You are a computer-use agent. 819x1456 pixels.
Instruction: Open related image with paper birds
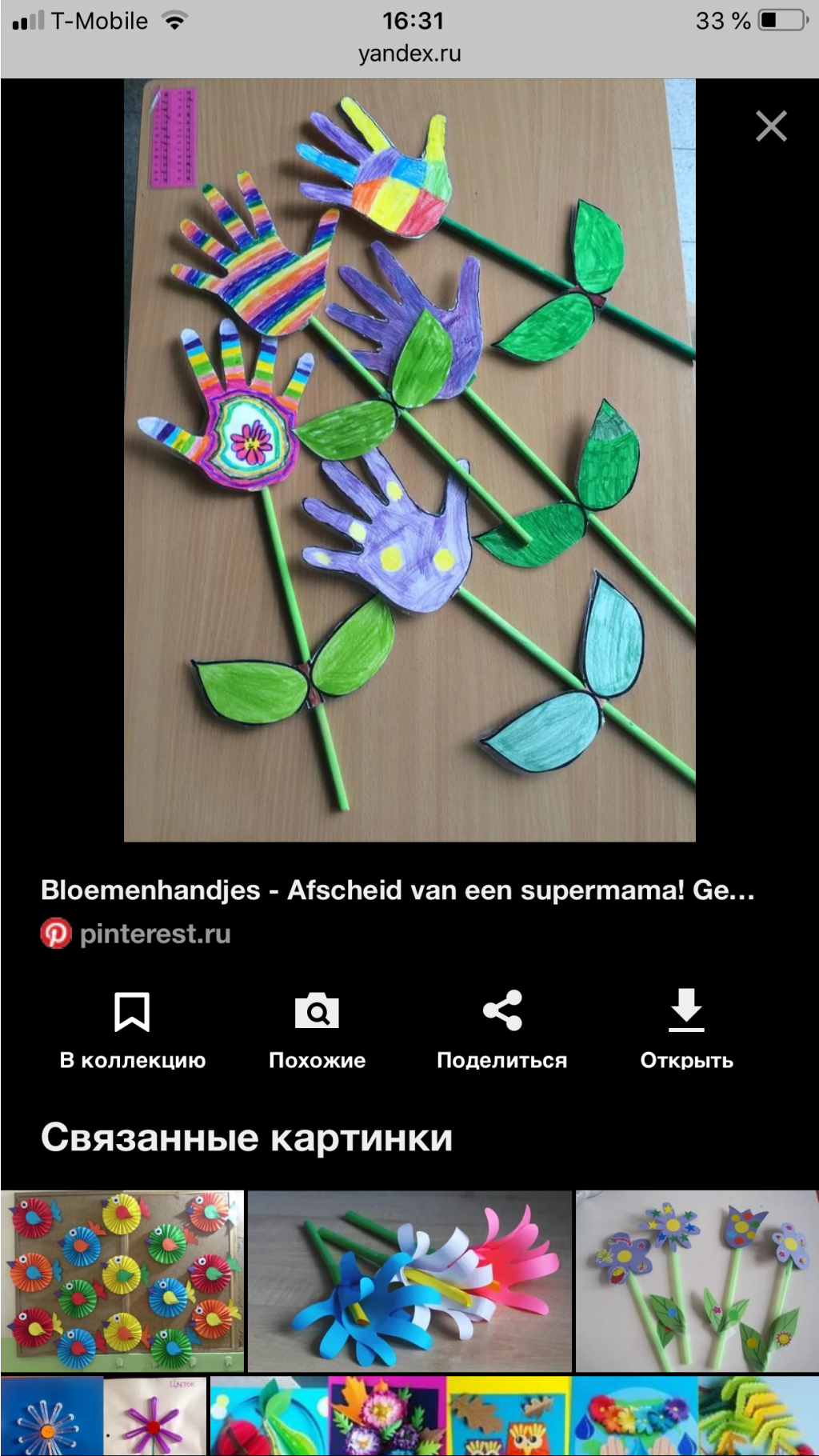click(x=122, y=1280)
